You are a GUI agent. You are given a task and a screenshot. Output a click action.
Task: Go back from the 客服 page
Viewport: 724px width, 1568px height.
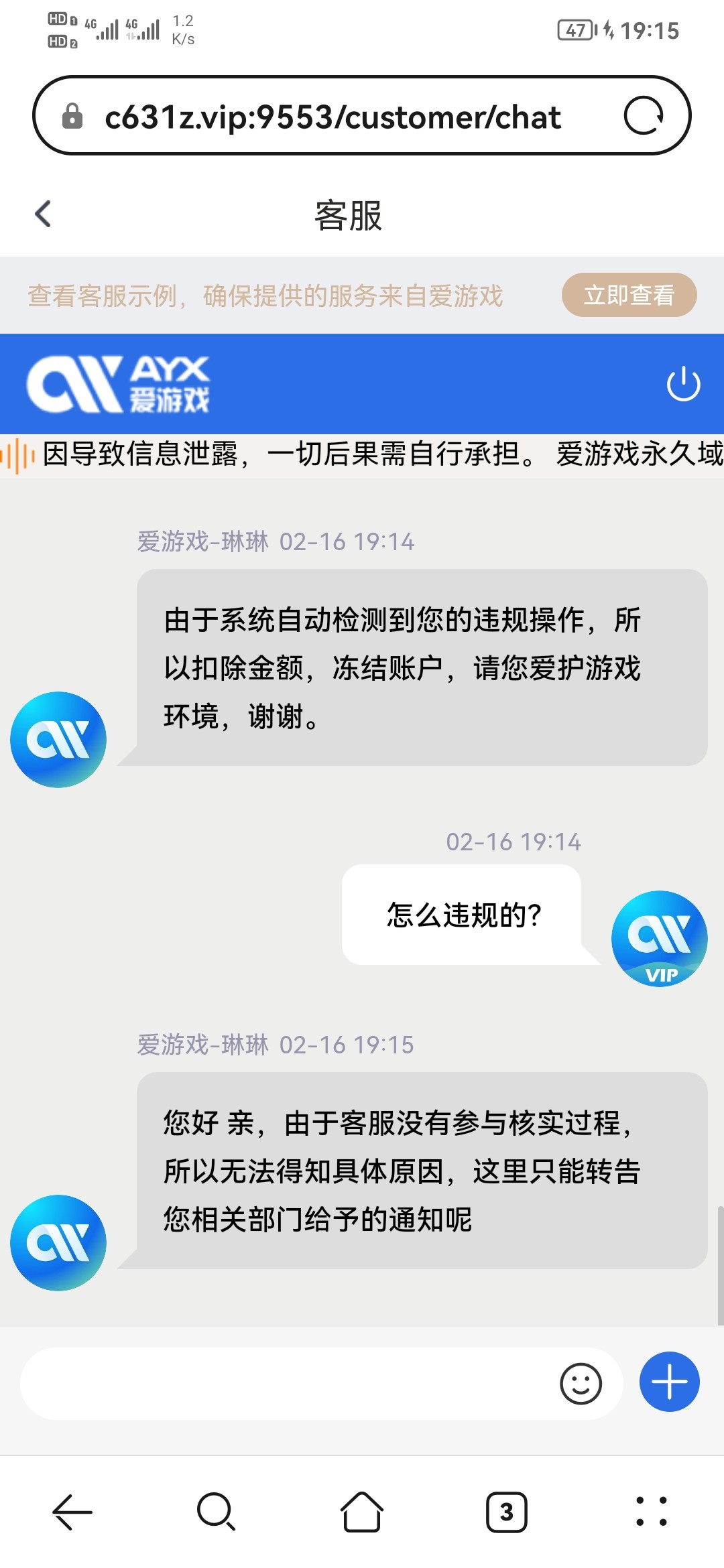pyautogui.click(x=43, y=214)
